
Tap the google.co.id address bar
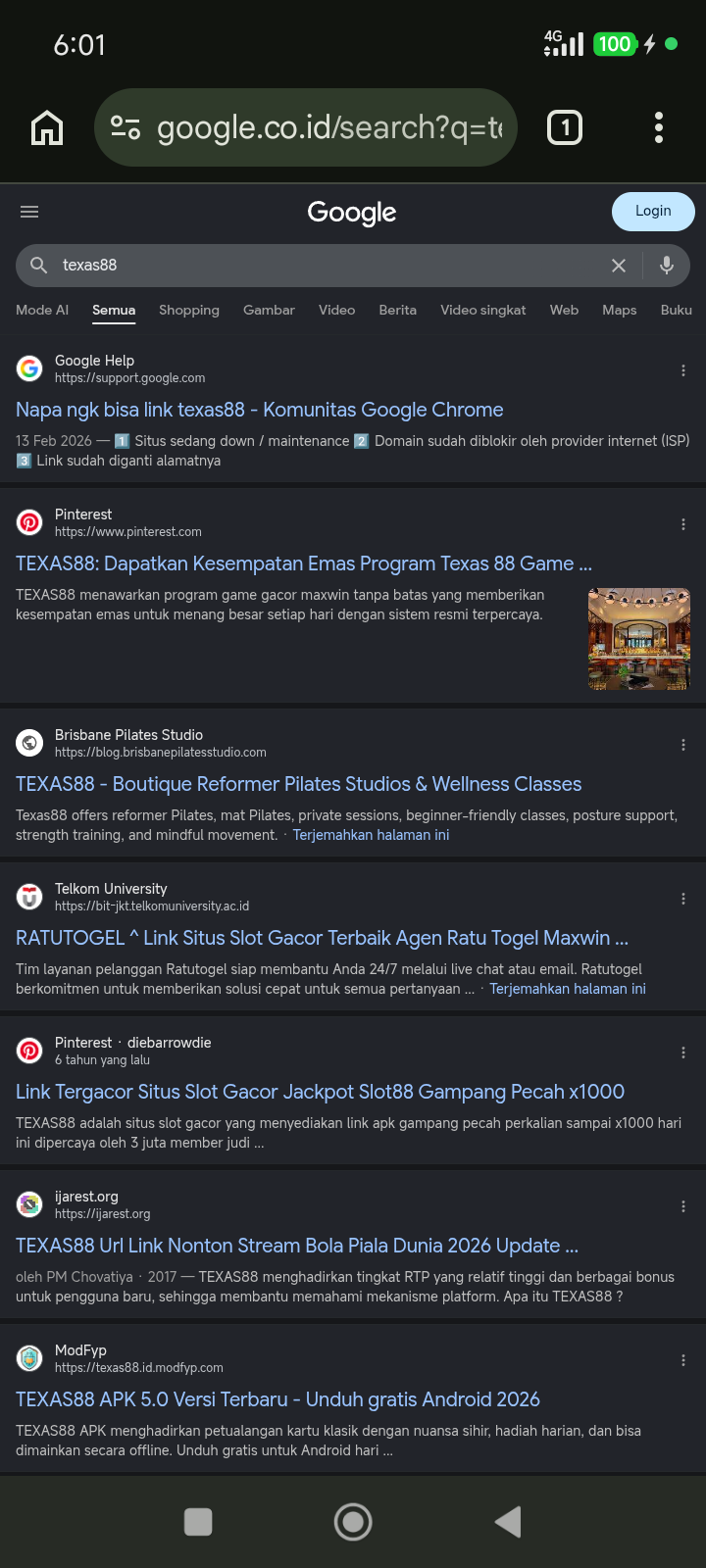[x=306, y=127]
